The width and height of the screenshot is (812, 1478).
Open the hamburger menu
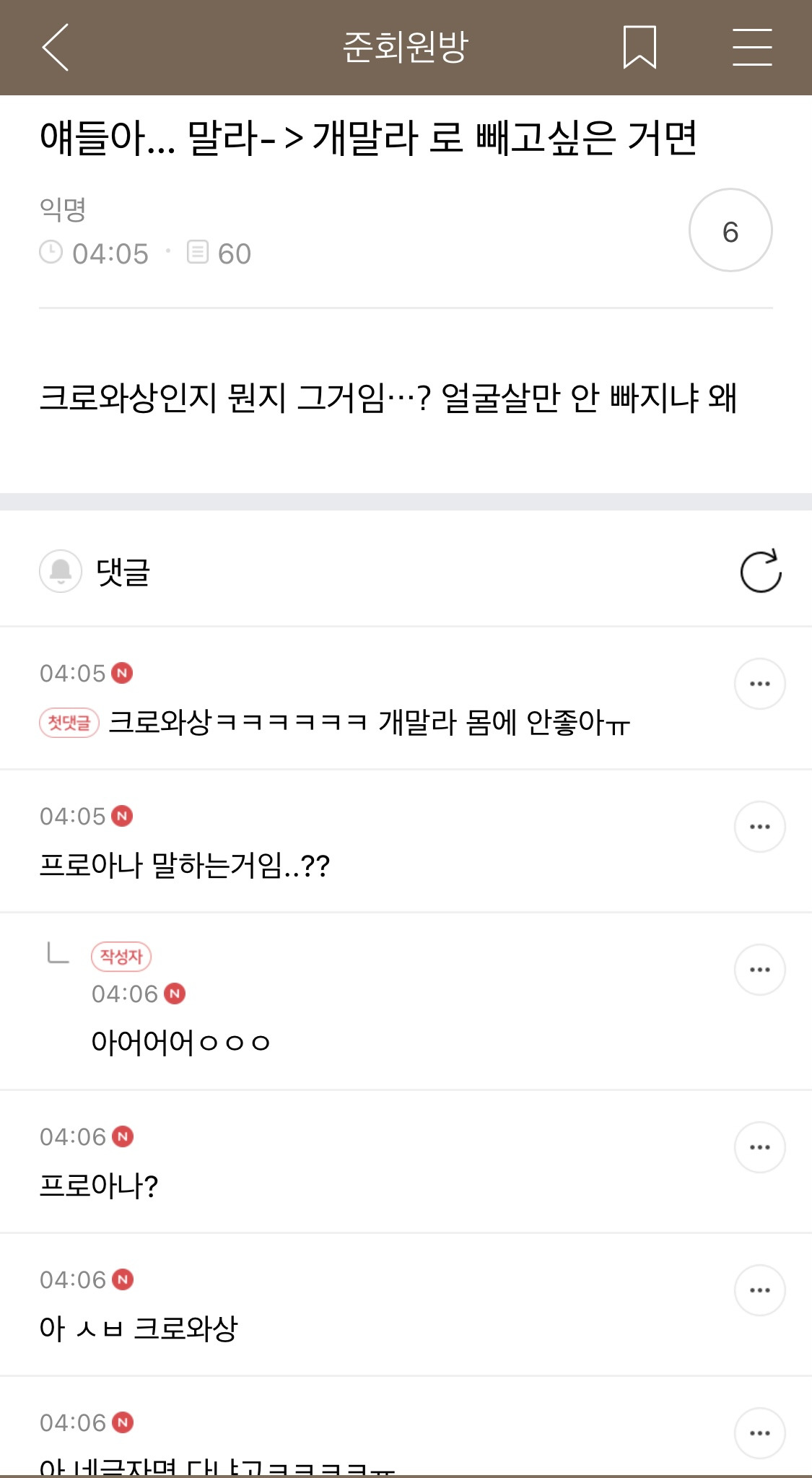point(752,48)
